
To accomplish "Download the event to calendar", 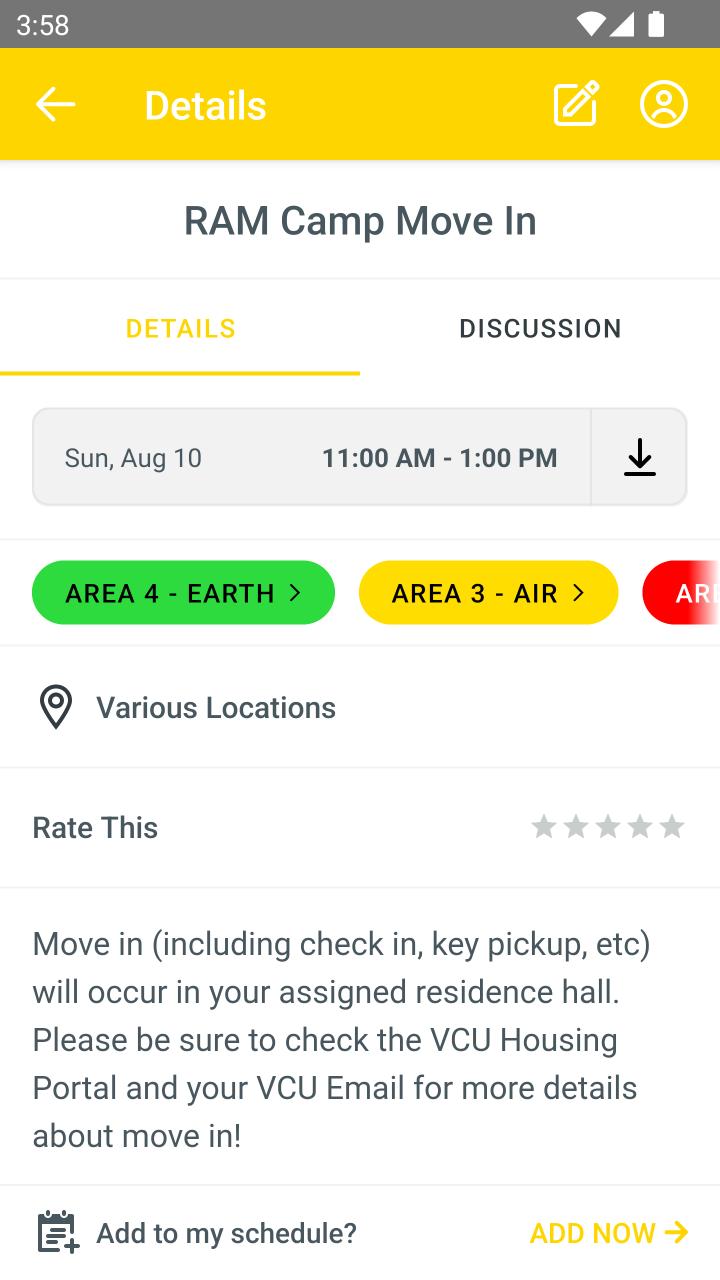I will point(639,457).
